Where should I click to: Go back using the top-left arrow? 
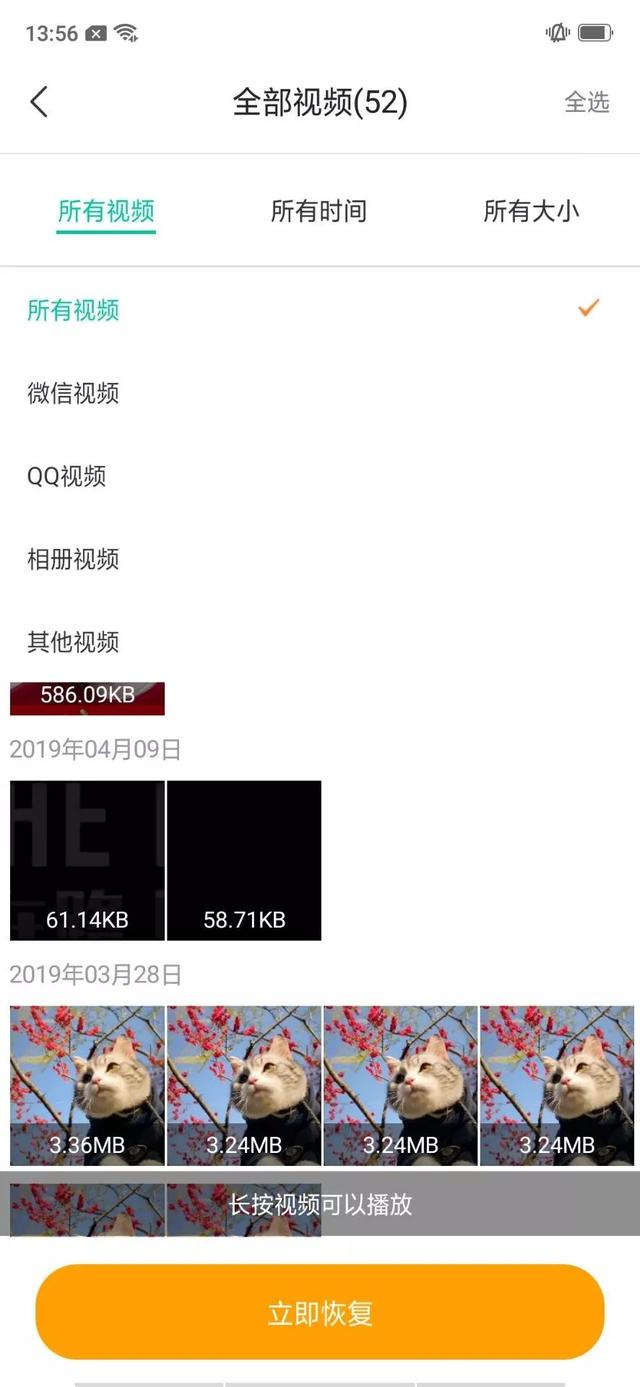tap(39, 102)
